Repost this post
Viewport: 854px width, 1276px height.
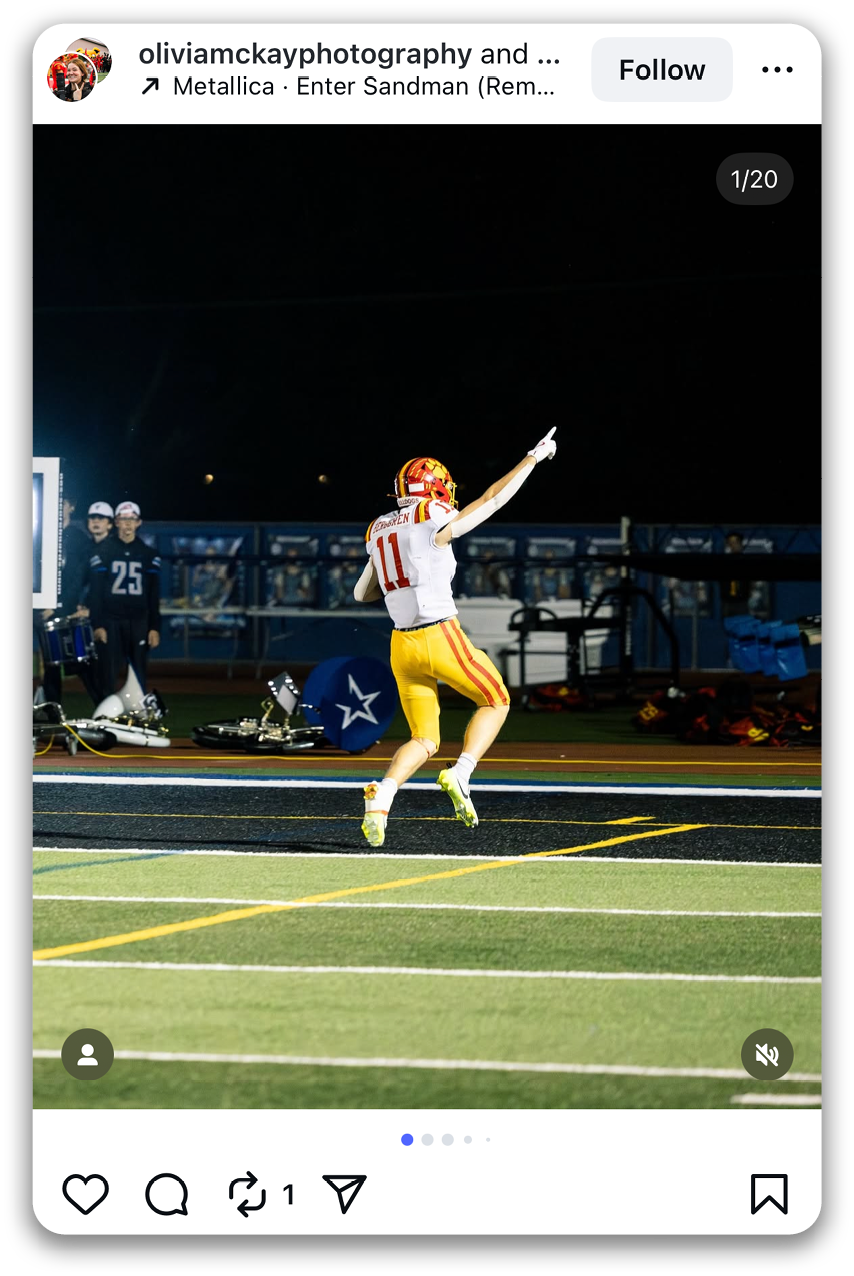coord(246,1194)
